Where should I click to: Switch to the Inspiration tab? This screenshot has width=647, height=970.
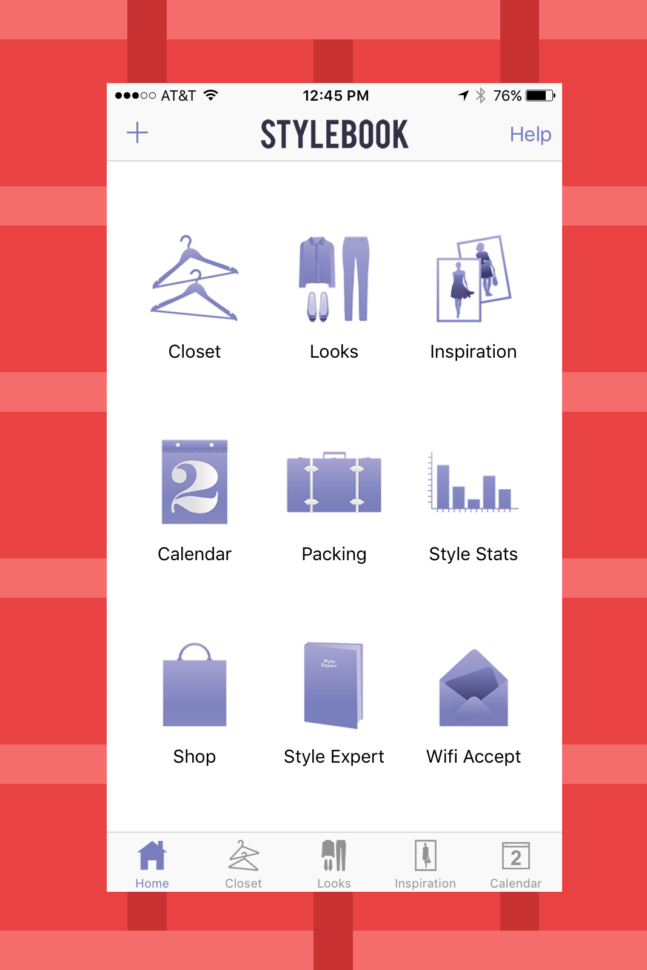(x=425, y=864)
